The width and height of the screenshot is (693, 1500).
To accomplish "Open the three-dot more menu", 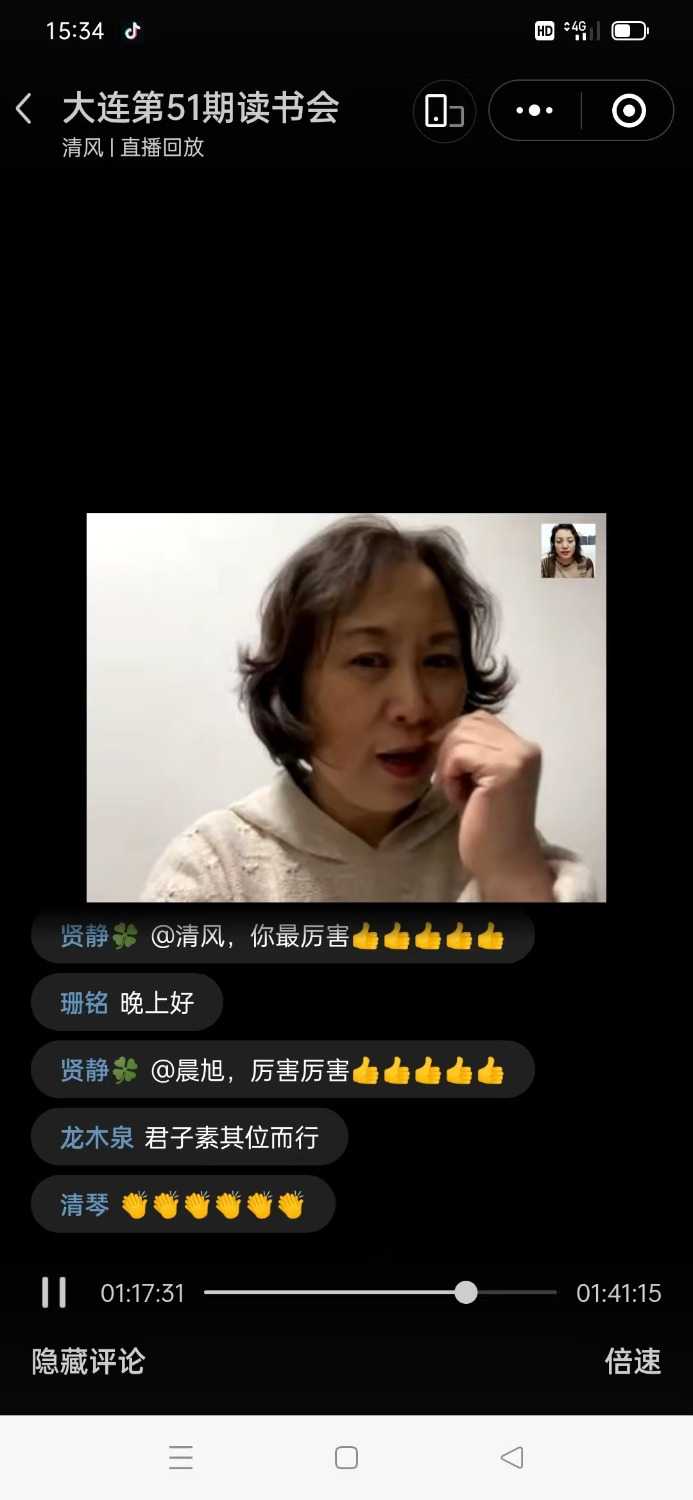I will pyautogui.click(x=534, y=111).
